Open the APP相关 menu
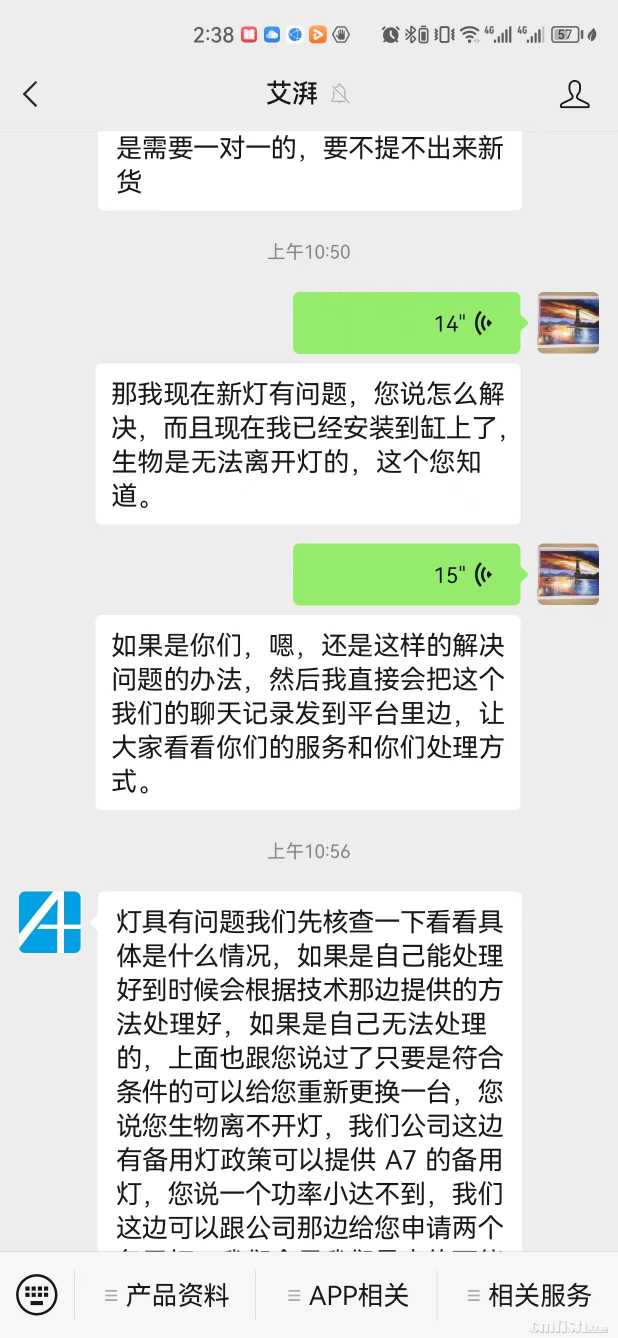Image resolution: width=618 pixels, height=1338 pixels. coord(348,1295)
